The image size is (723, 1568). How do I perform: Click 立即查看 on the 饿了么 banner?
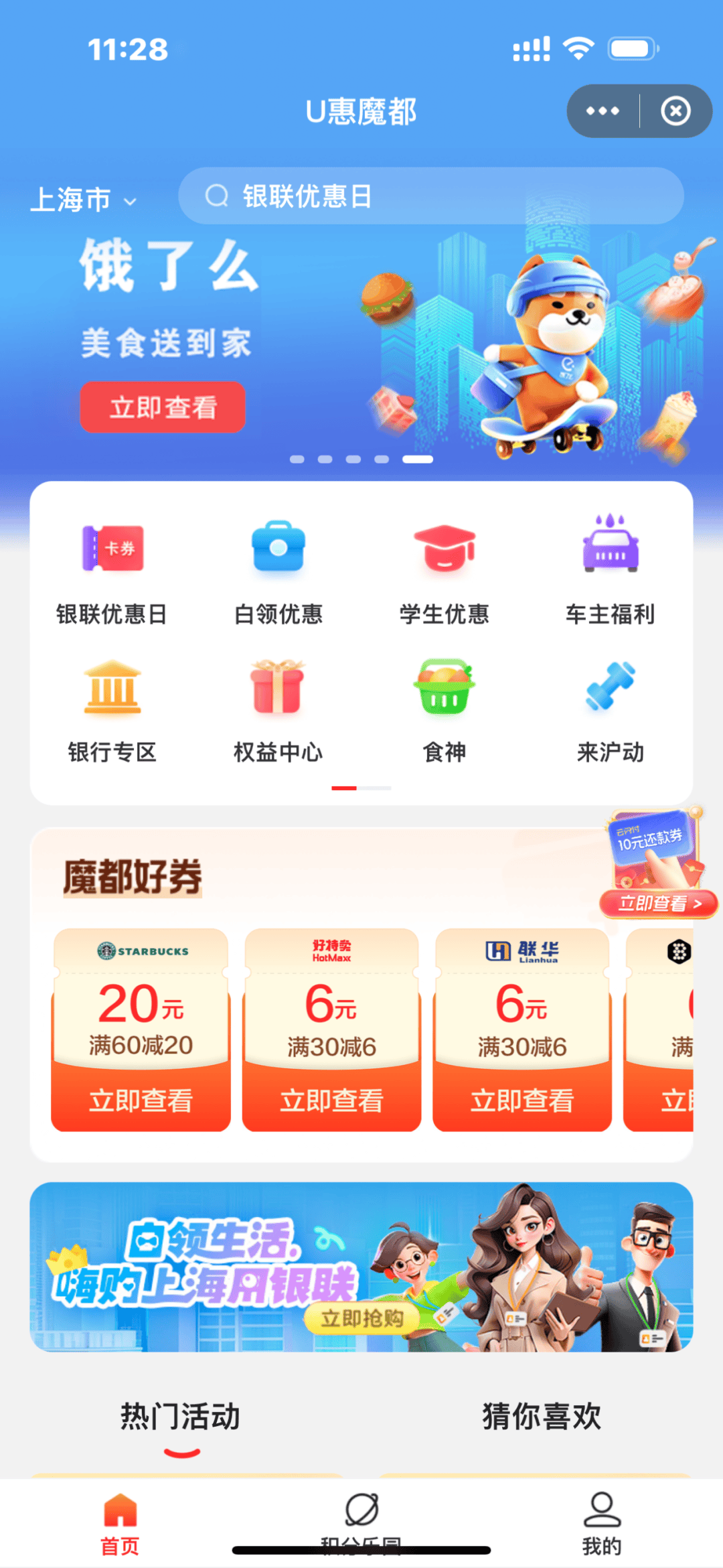tap(161, 407)
